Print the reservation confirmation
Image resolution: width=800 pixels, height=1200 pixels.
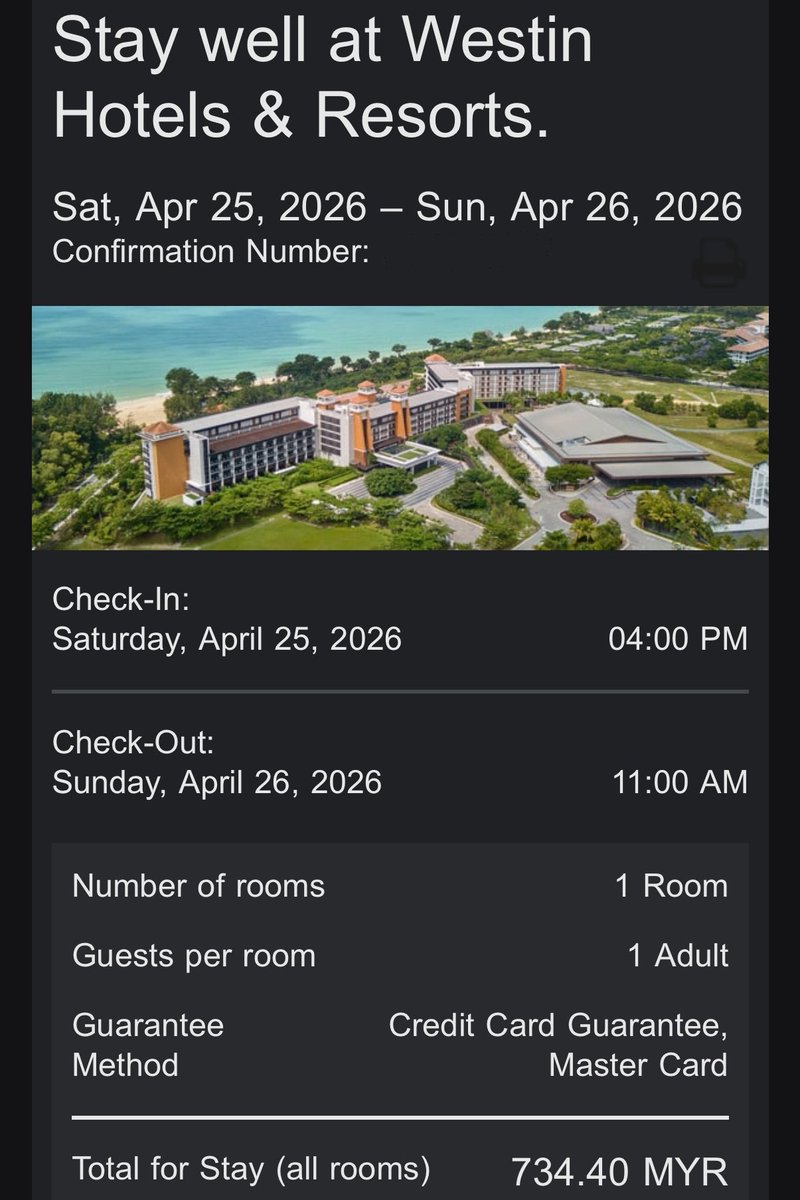[717, 261]
